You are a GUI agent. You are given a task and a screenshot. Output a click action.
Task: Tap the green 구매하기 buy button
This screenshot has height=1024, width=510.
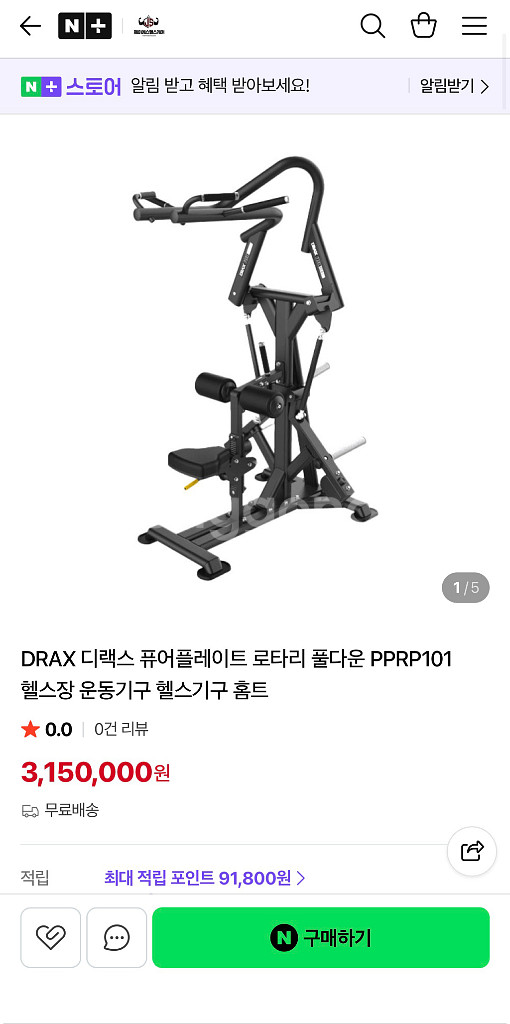[x=321, y=937]
